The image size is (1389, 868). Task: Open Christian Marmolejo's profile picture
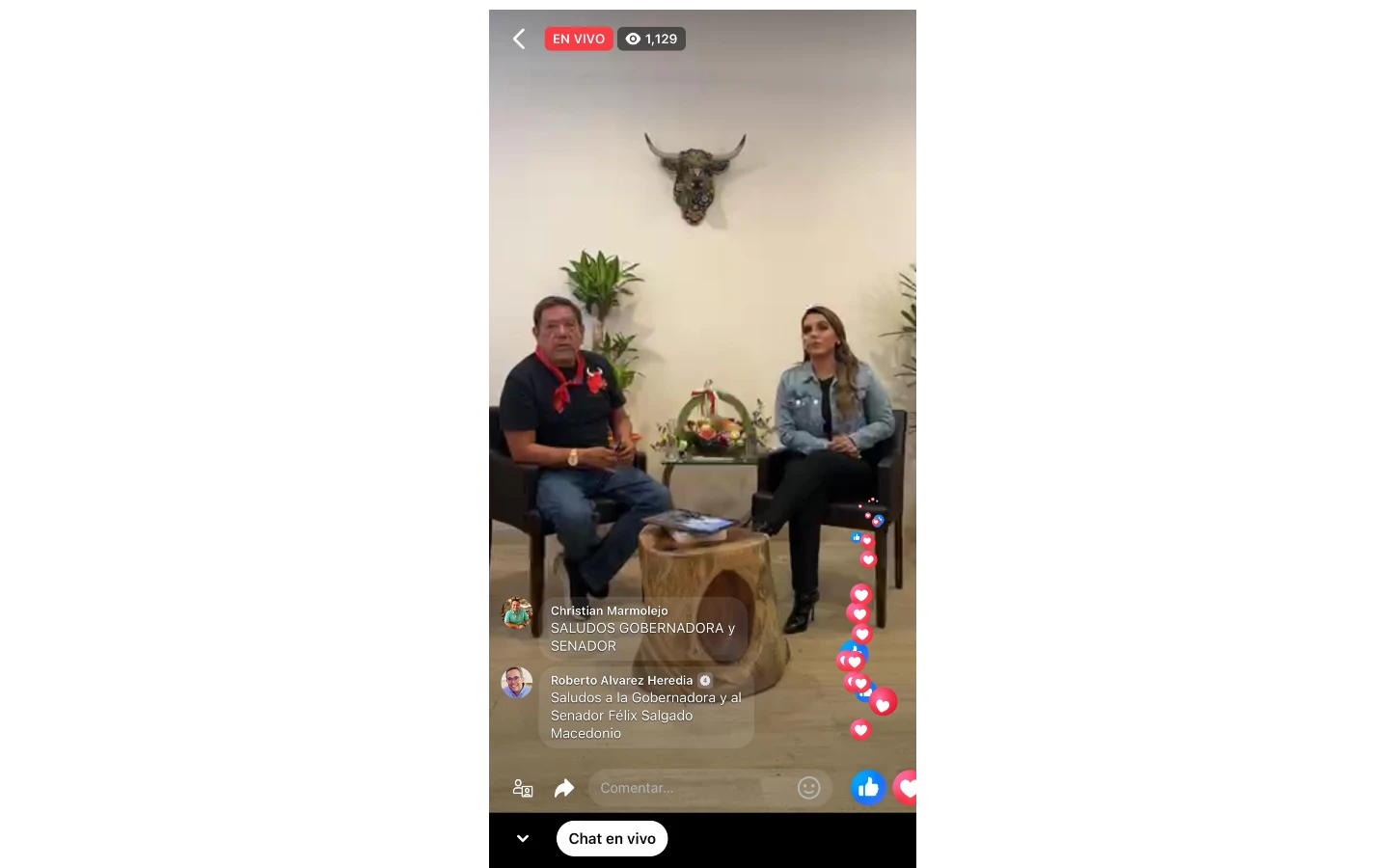pos(517,613)
